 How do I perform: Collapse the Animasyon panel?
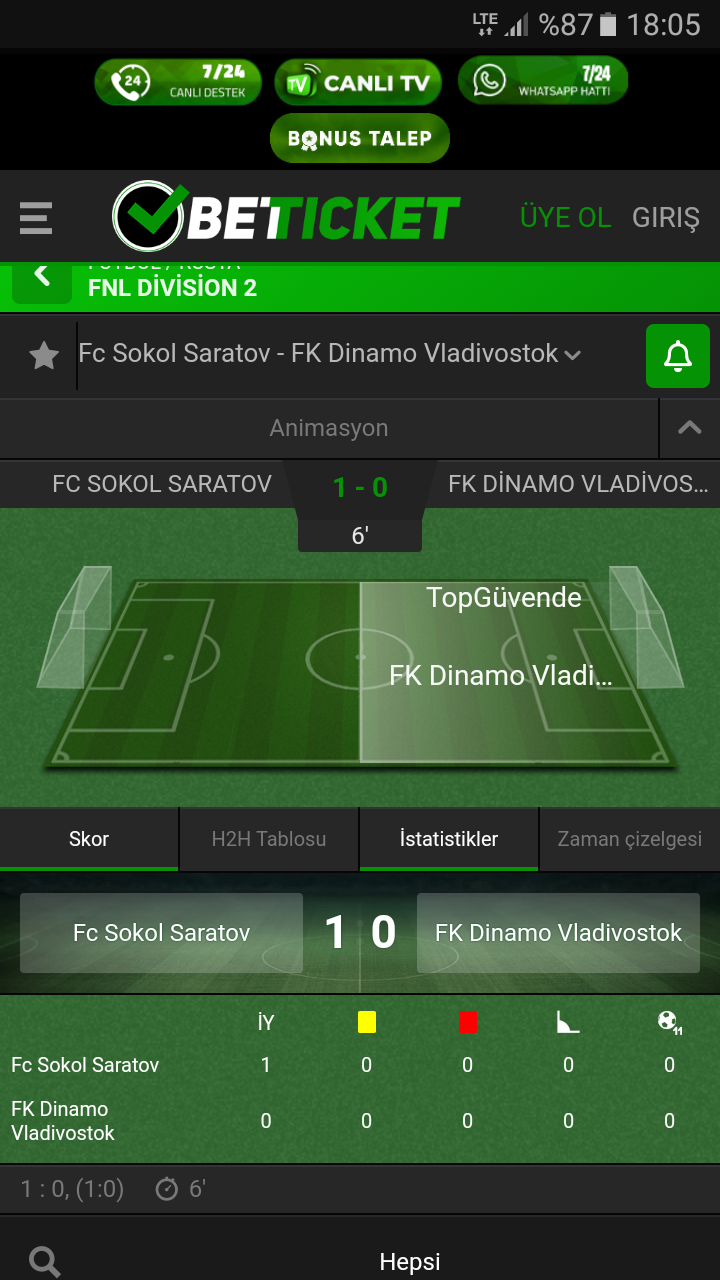tap(689, 428)
